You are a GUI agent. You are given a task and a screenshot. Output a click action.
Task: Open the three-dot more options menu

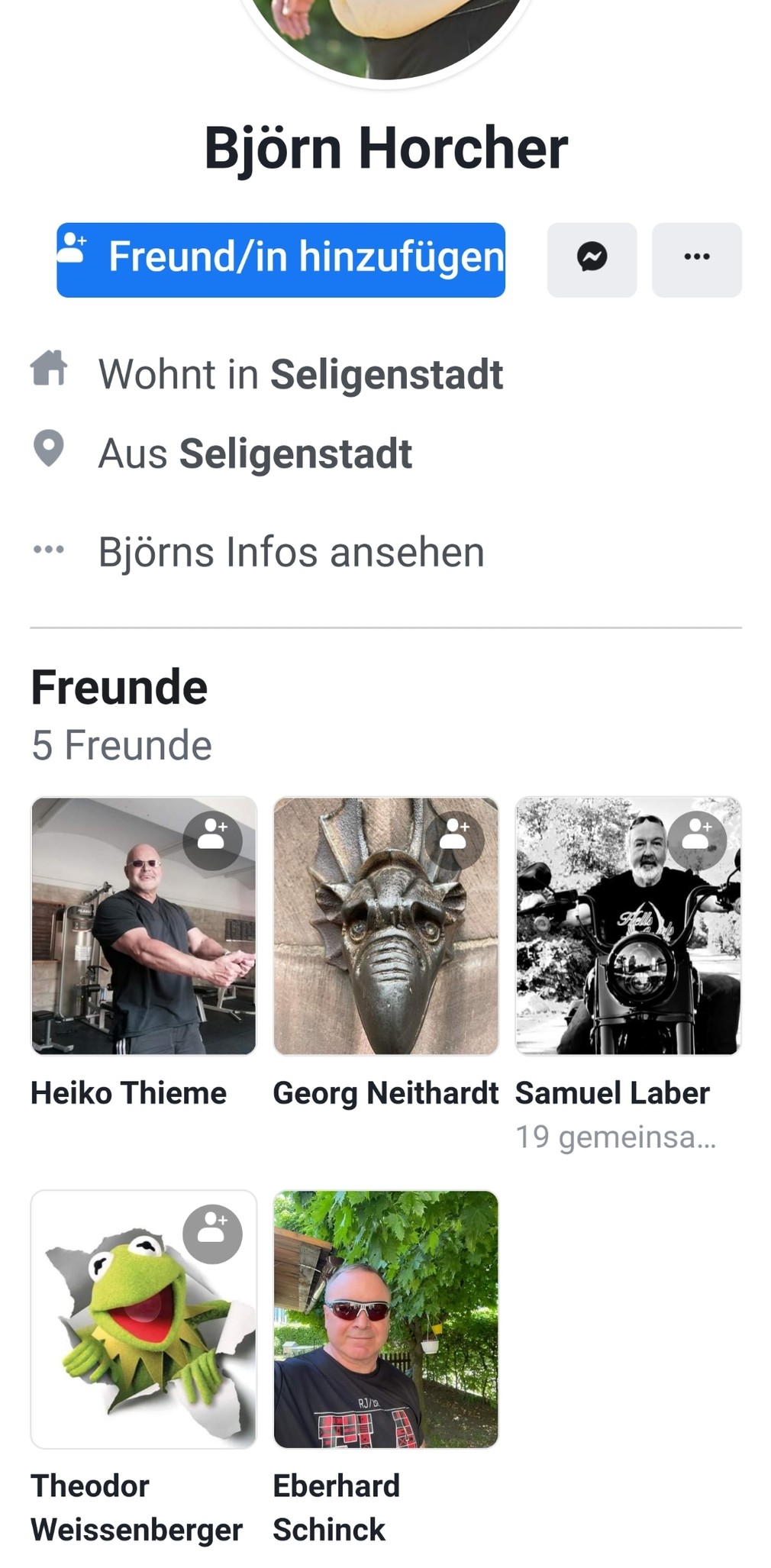coord(696,260)
